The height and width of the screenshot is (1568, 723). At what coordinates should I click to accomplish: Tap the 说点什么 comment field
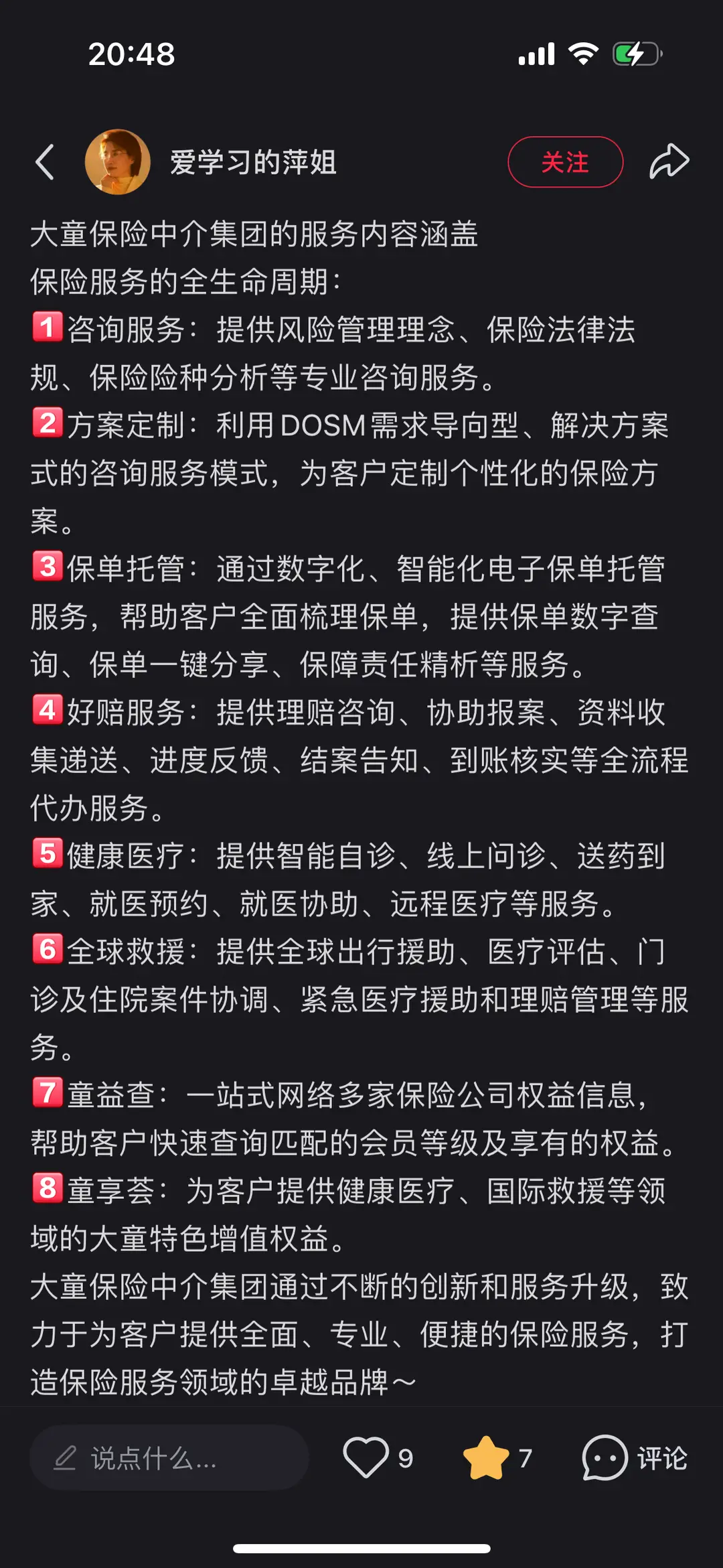[x=169, y=1457]
